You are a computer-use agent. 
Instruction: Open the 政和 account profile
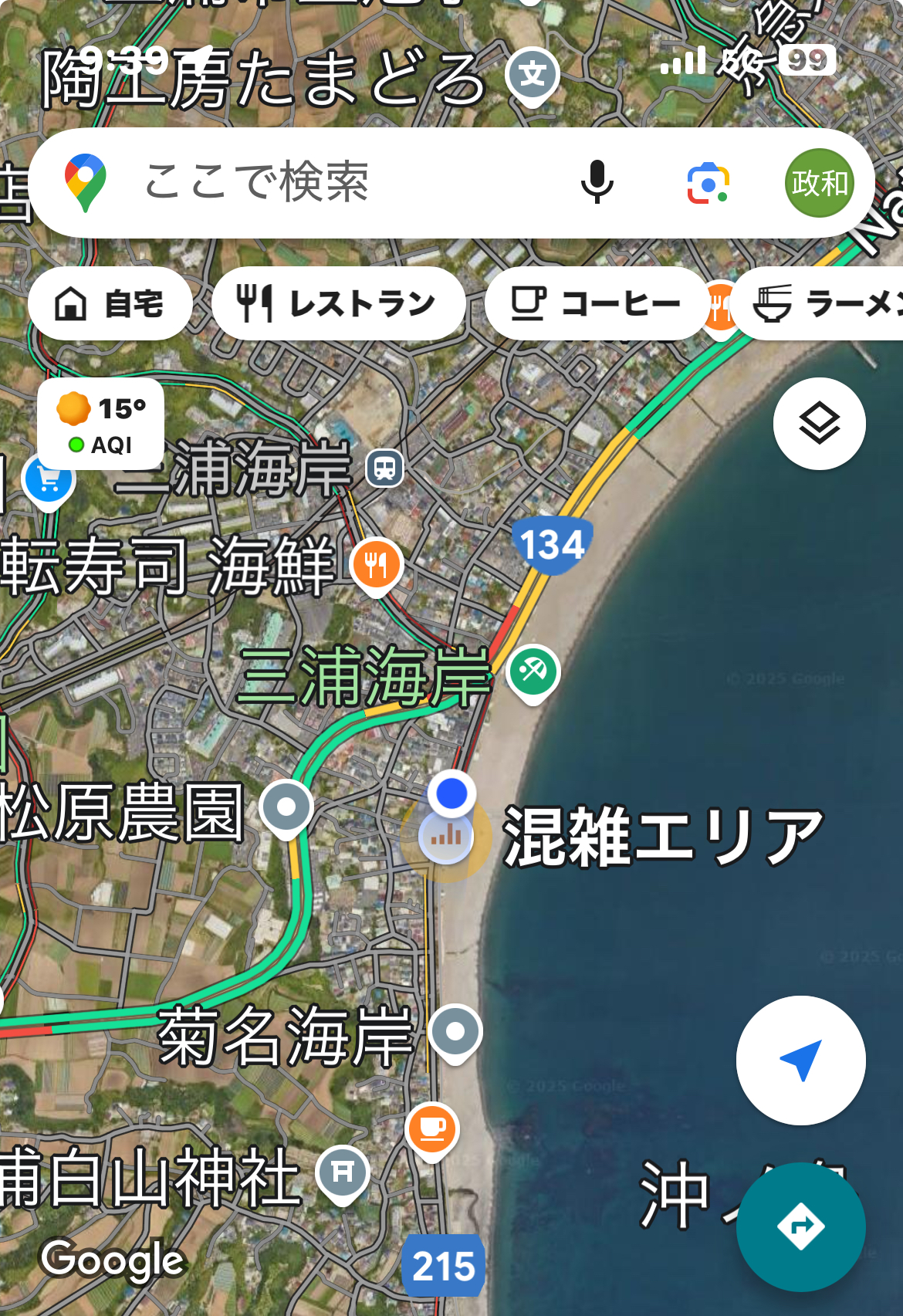tap(819, 183)
